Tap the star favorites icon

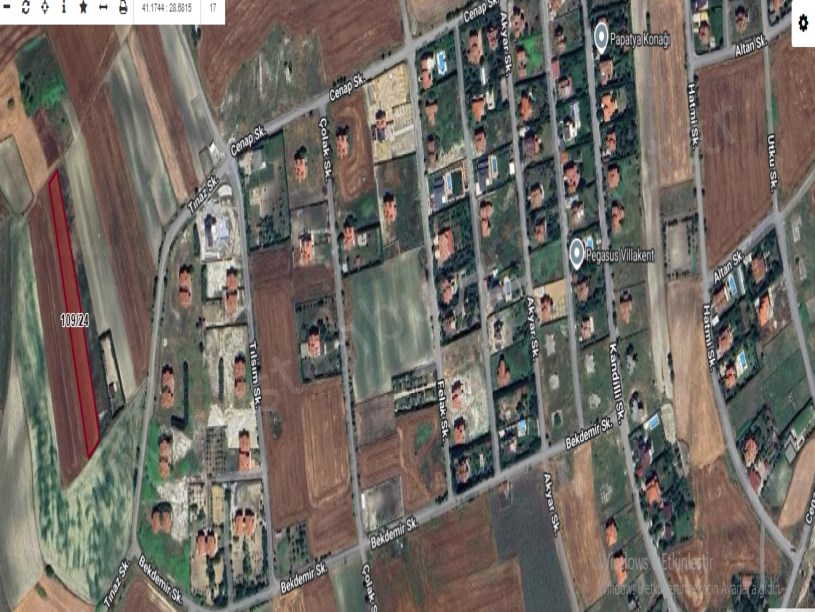coord(83,8)
